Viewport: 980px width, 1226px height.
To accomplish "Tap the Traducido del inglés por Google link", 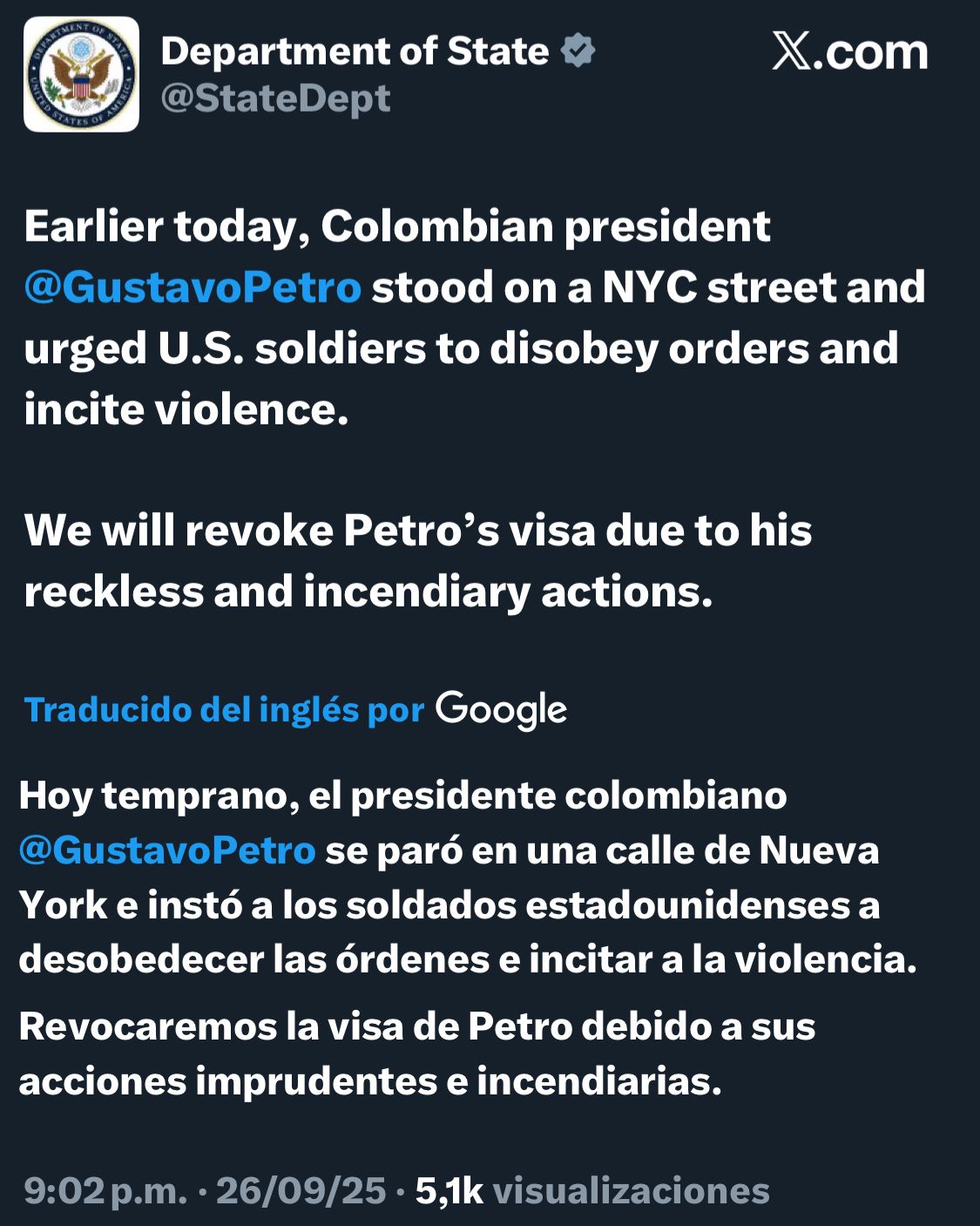I will tap(295, 709).
